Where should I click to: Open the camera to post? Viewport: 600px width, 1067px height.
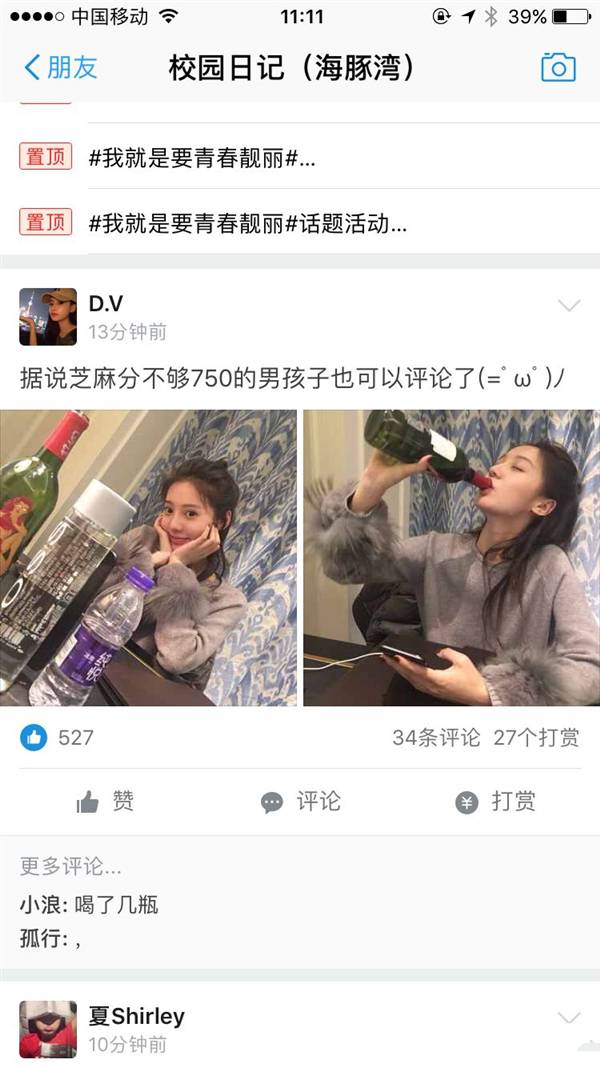point(557,67)
